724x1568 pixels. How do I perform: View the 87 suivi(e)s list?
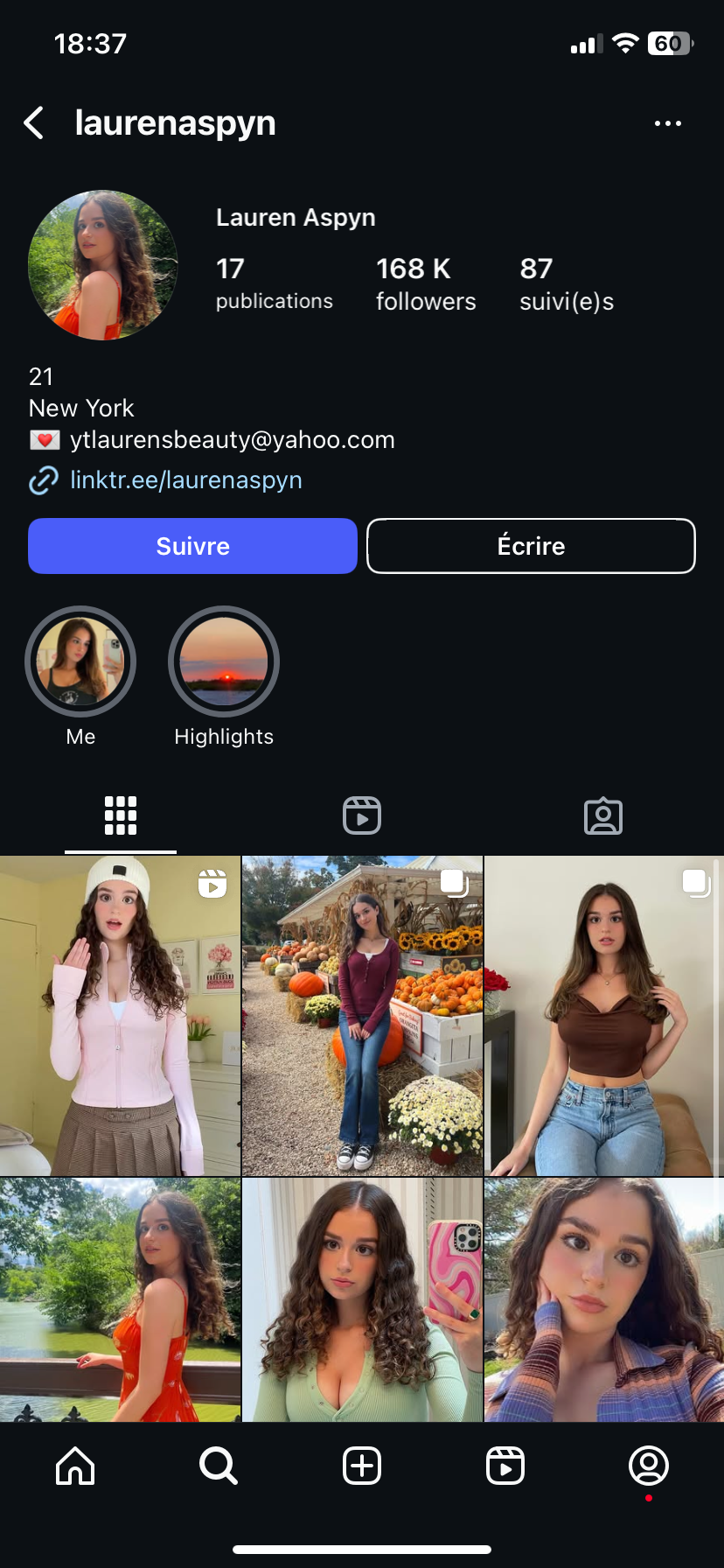(566, 283)
